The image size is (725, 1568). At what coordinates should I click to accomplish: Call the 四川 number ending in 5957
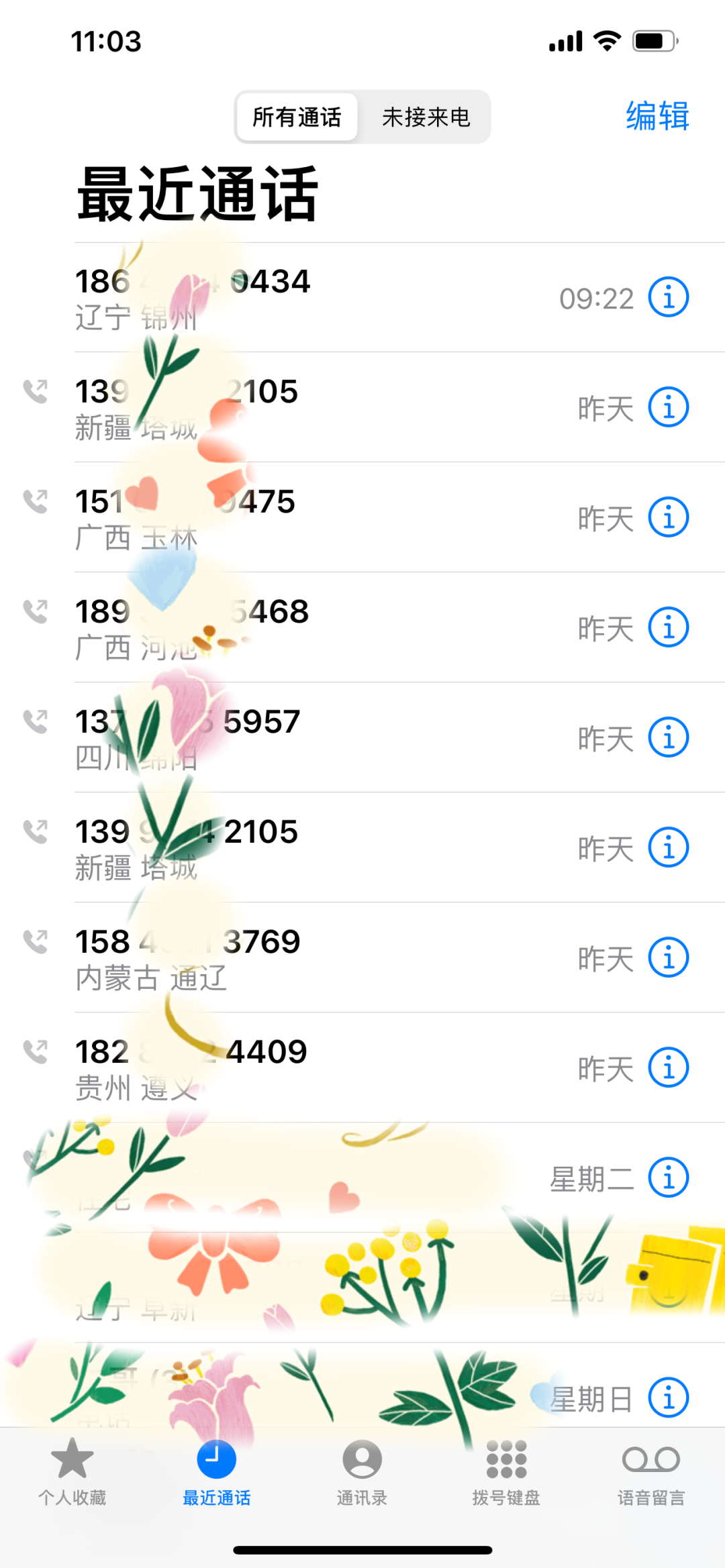(x=269, y=737)
